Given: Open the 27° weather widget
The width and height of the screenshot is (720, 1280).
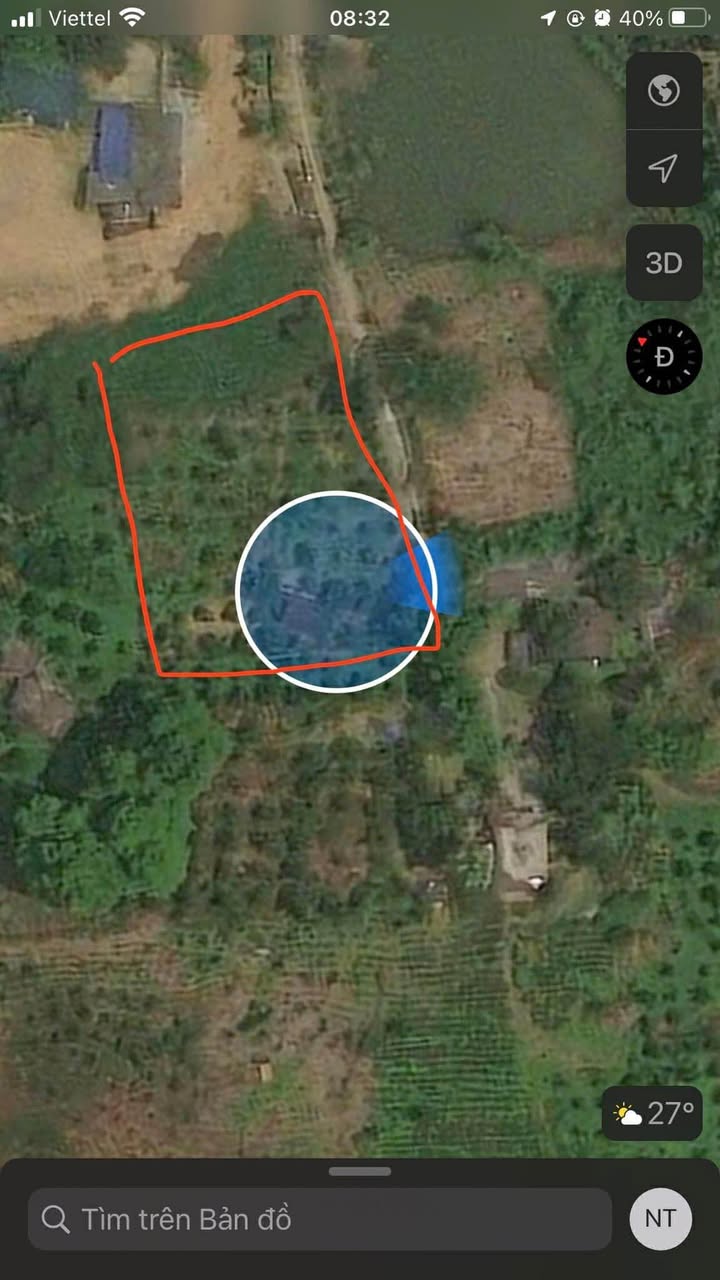Looking at the screenshot, I should tap(652, 1113).
